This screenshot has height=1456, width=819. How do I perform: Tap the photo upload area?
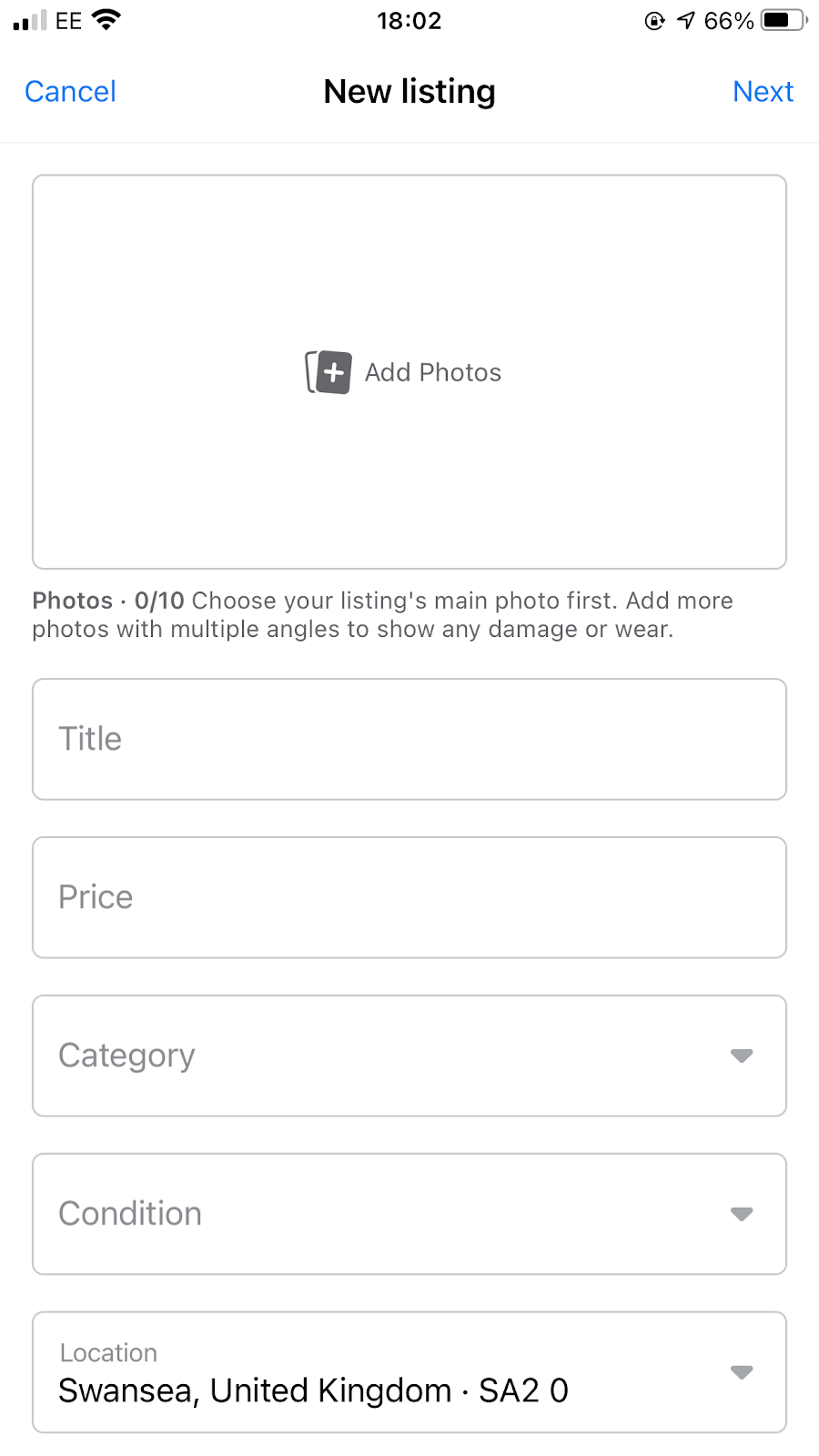pos(409,373)
